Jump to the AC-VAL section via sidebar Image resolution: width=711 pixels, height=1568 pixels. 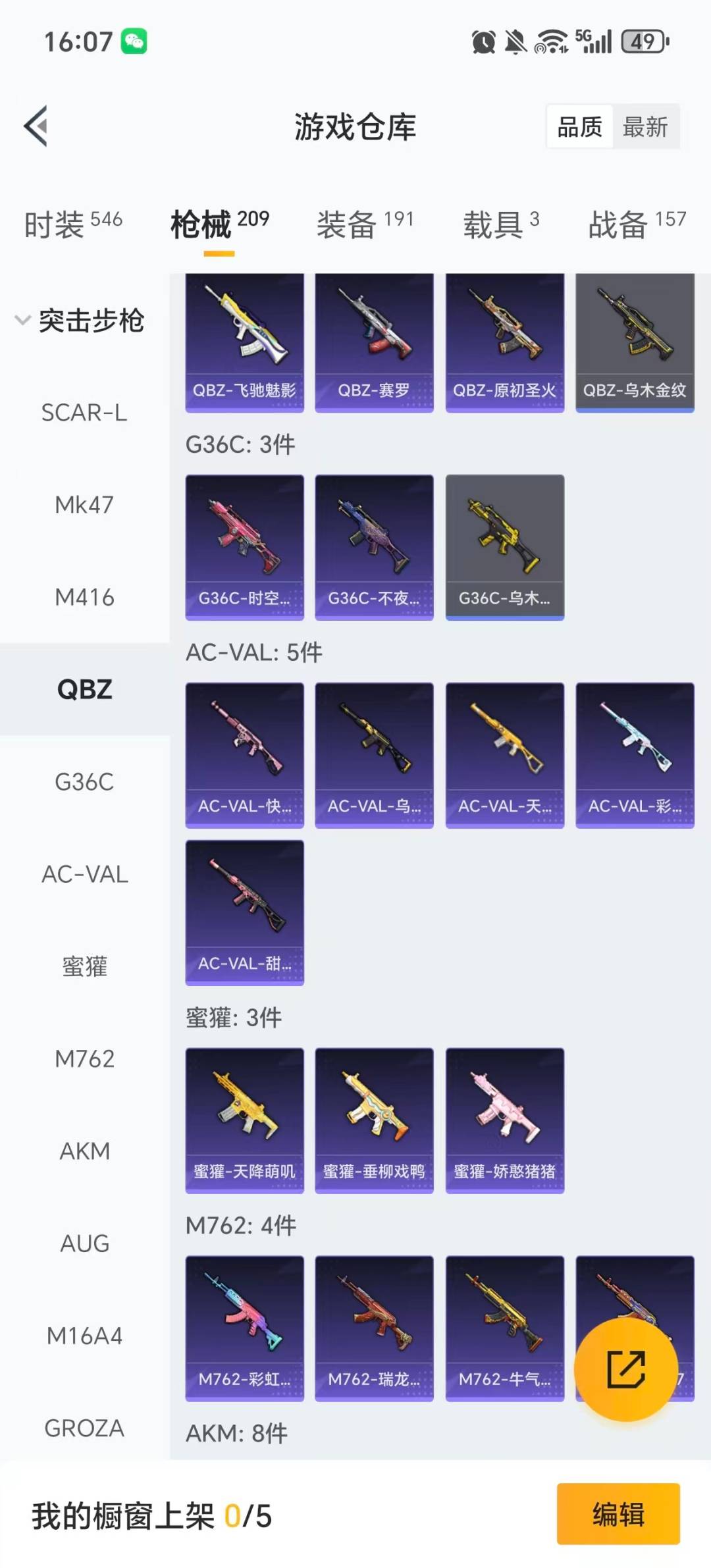click(x=86, y=874)
